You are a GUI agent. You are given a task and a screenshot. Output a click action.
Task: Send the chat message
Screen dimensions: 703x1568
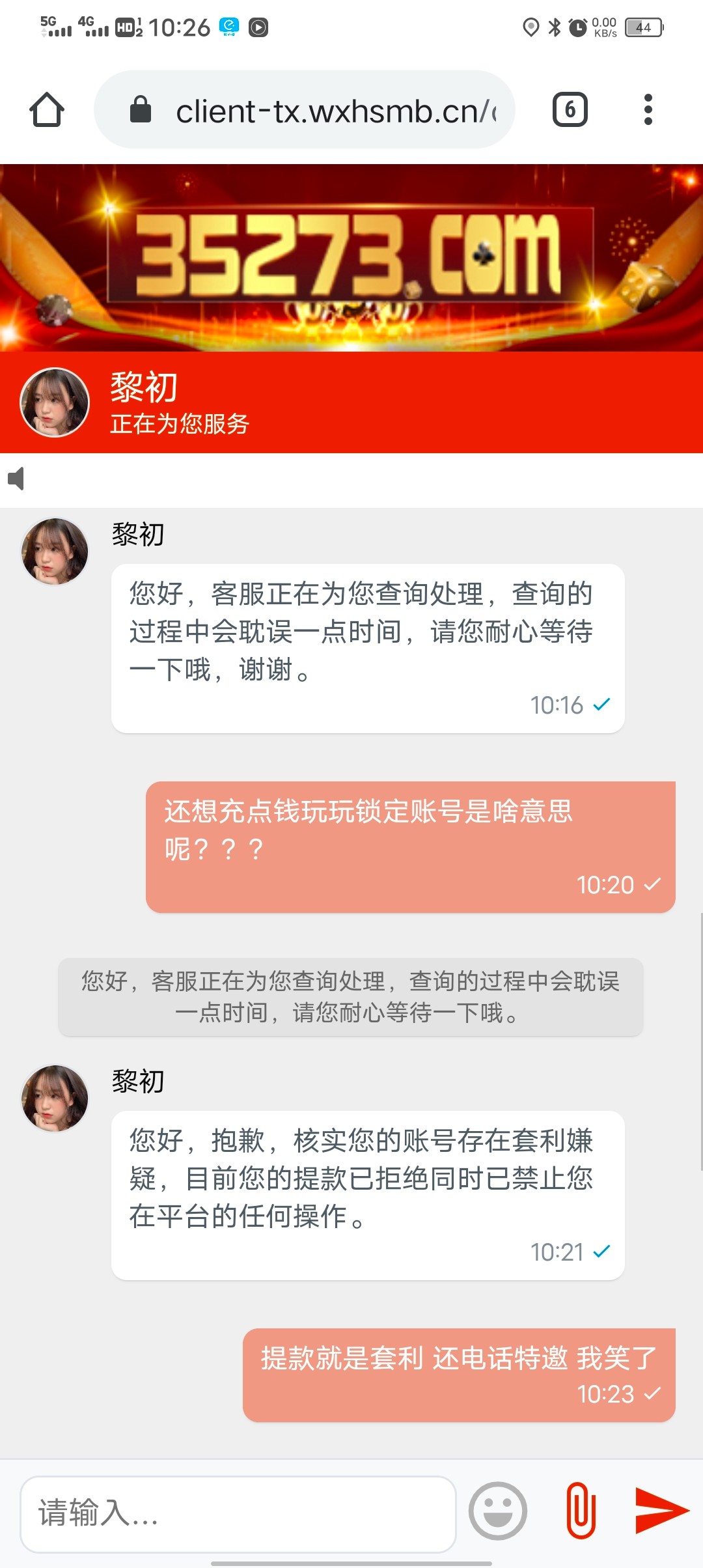click(661, 1509)
